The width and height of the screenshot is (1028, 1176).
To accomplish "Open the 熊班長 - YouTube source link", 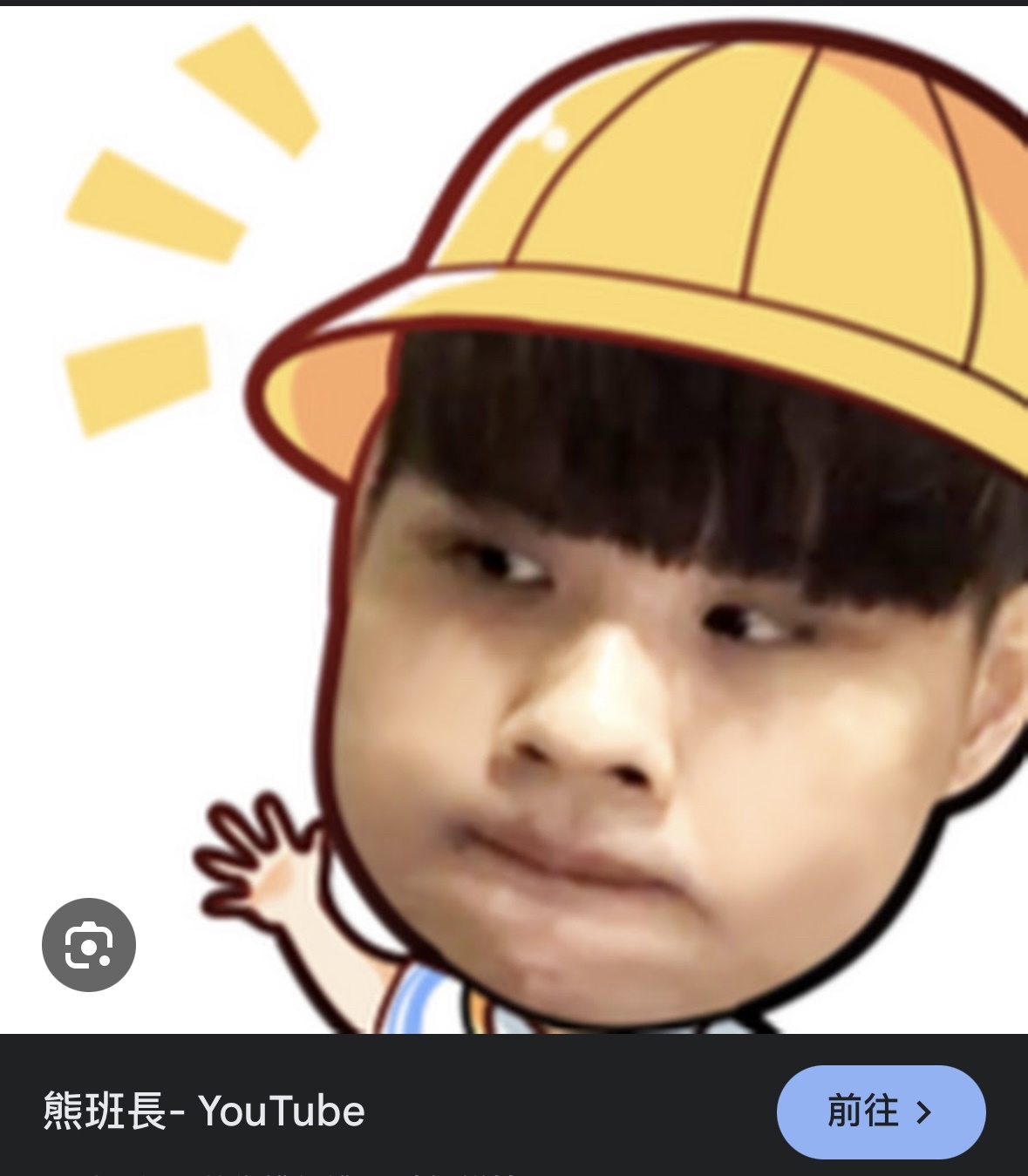I will point(205,1111).
